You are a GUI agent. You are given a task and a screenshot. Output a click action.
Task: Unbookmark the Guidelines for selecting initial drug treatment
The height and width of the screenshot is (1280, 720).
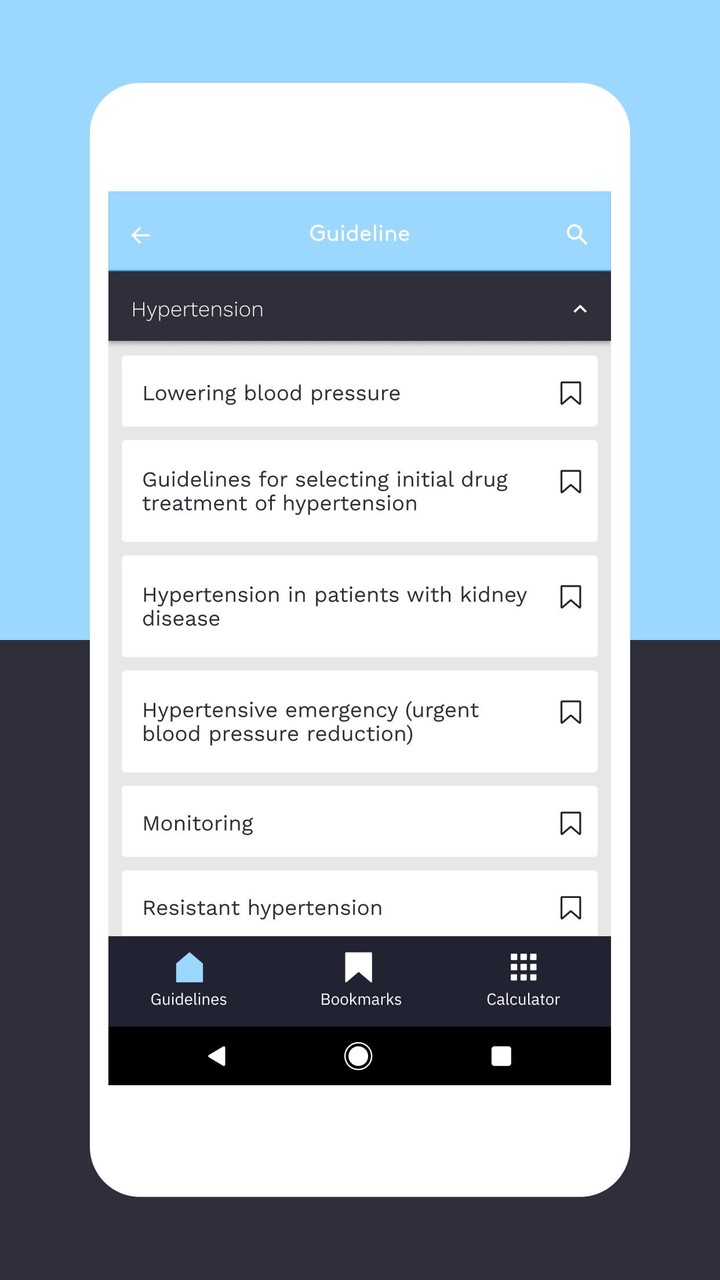[x=570, y=481]
